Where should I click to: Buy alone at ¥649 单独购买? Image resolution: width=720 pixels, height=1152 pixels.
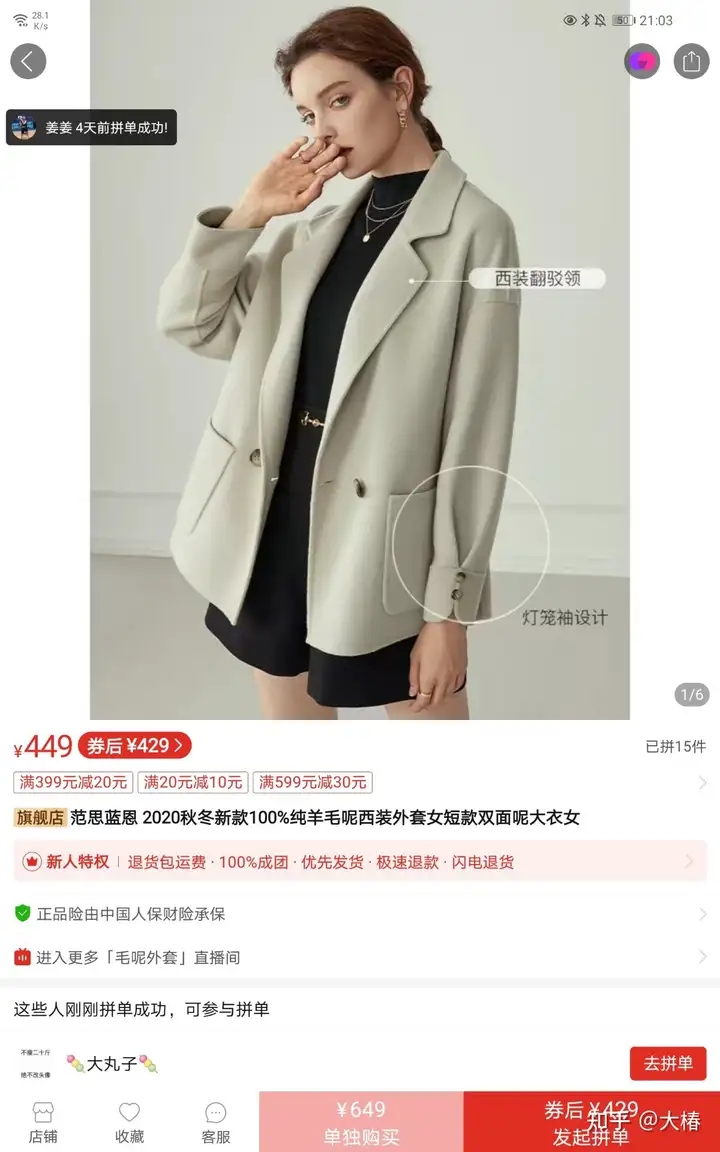point(361,1122)
